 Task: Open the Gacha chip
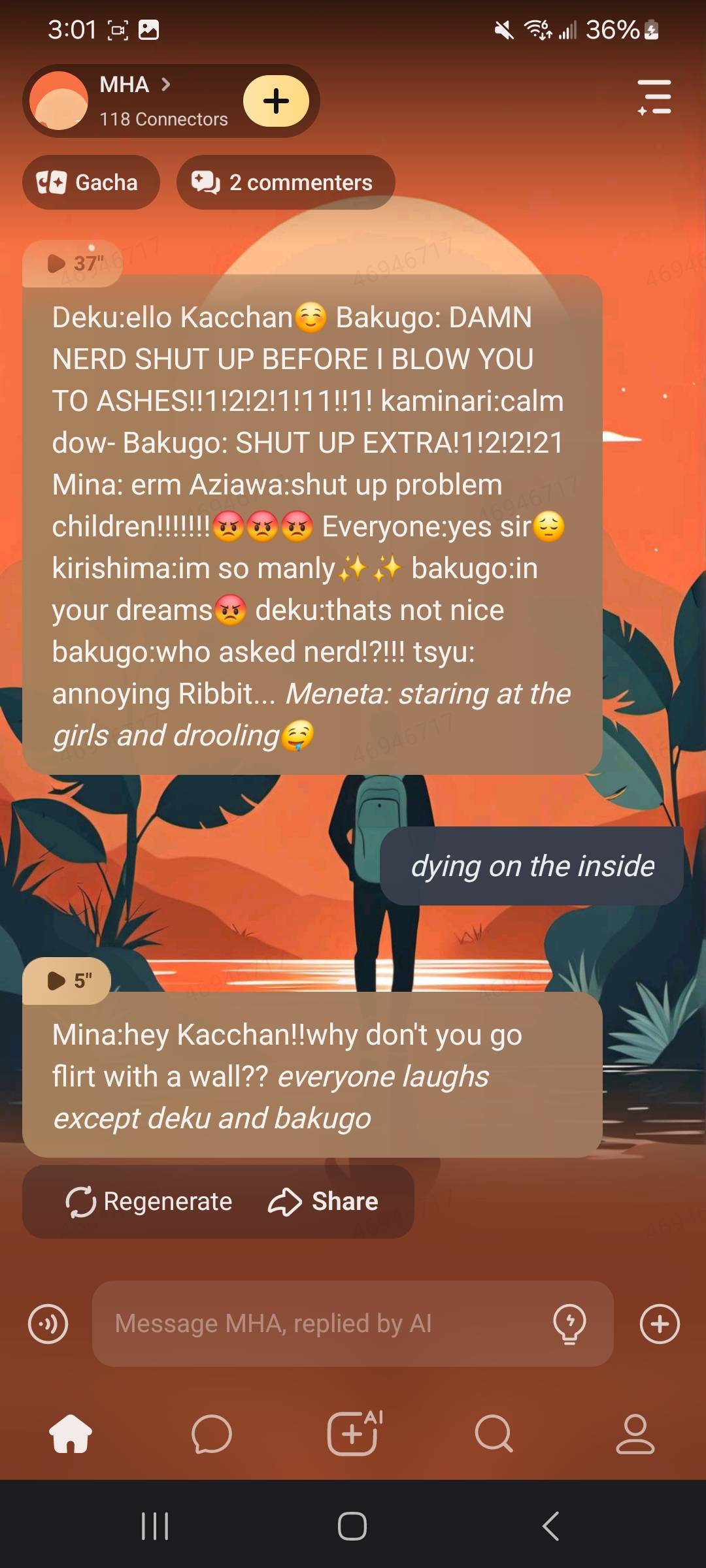point(90,182)
